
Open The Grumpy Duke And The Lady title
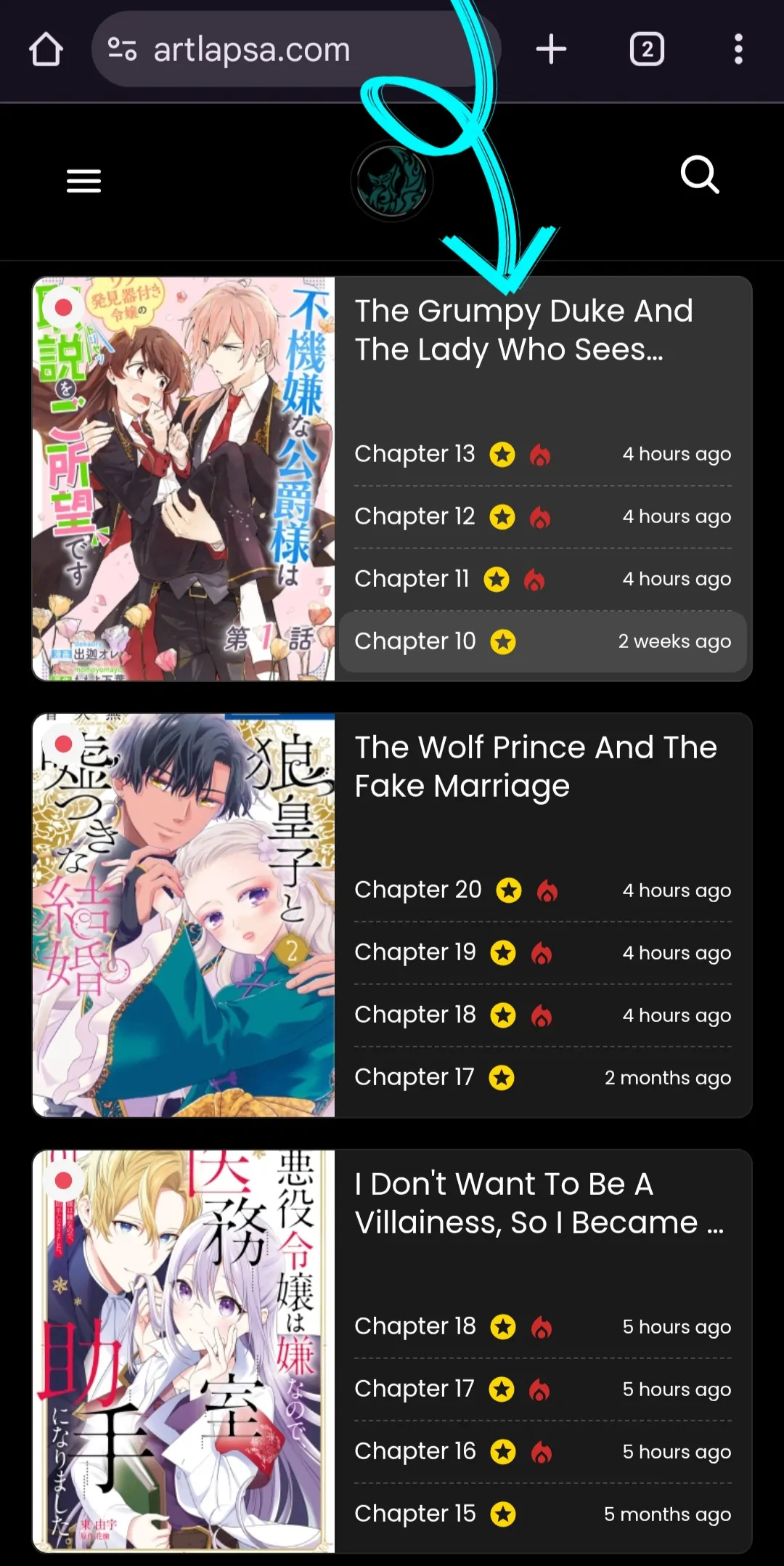(x=523, y=330)
